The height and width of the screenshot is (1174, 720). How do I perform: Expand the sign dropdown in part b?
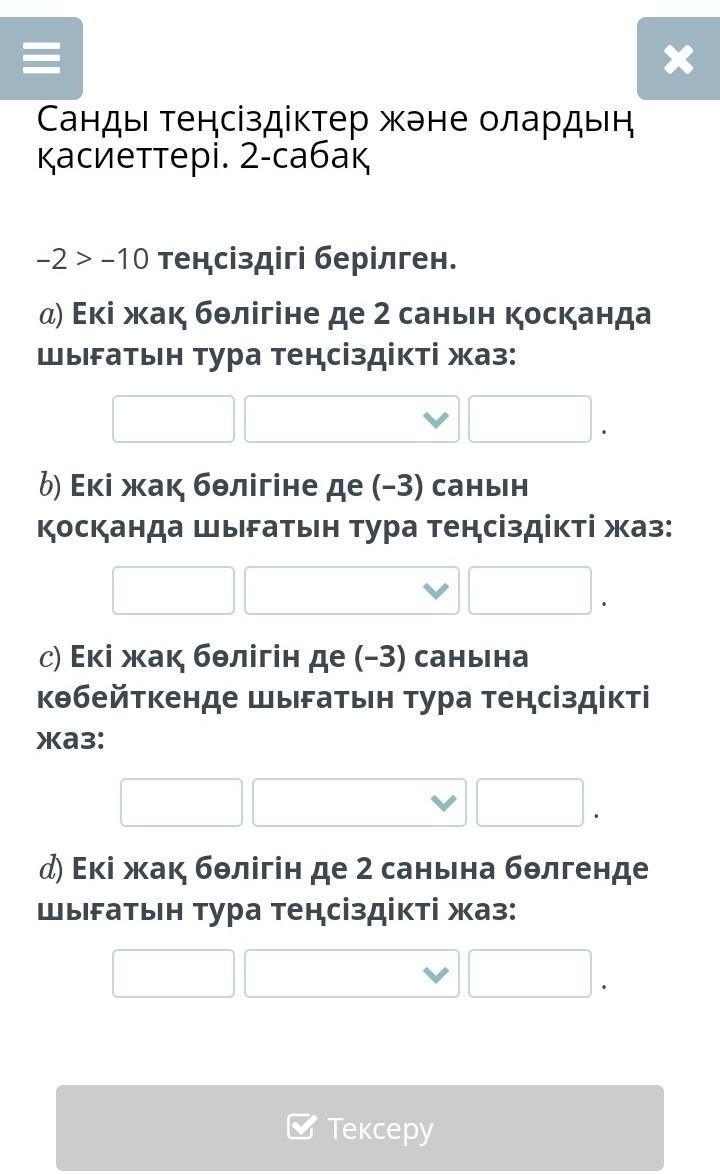pos(351,590)
